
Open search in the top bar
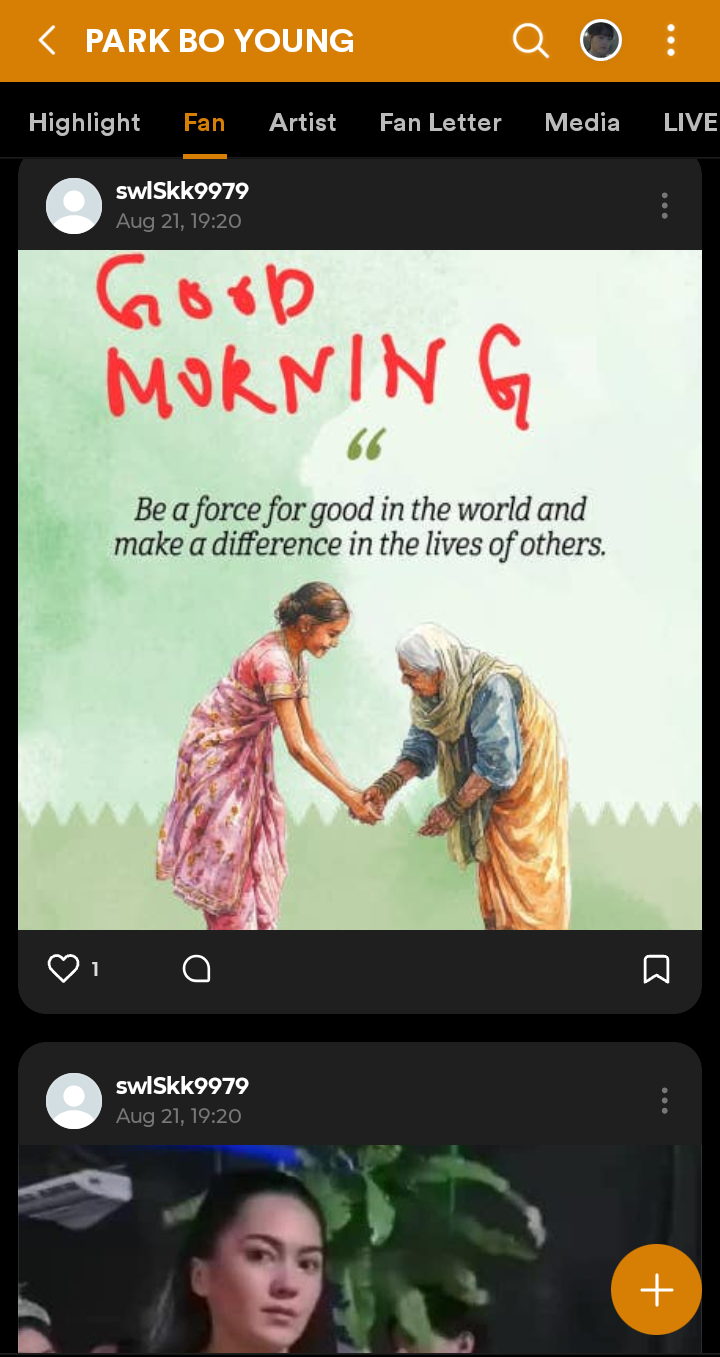530,41
